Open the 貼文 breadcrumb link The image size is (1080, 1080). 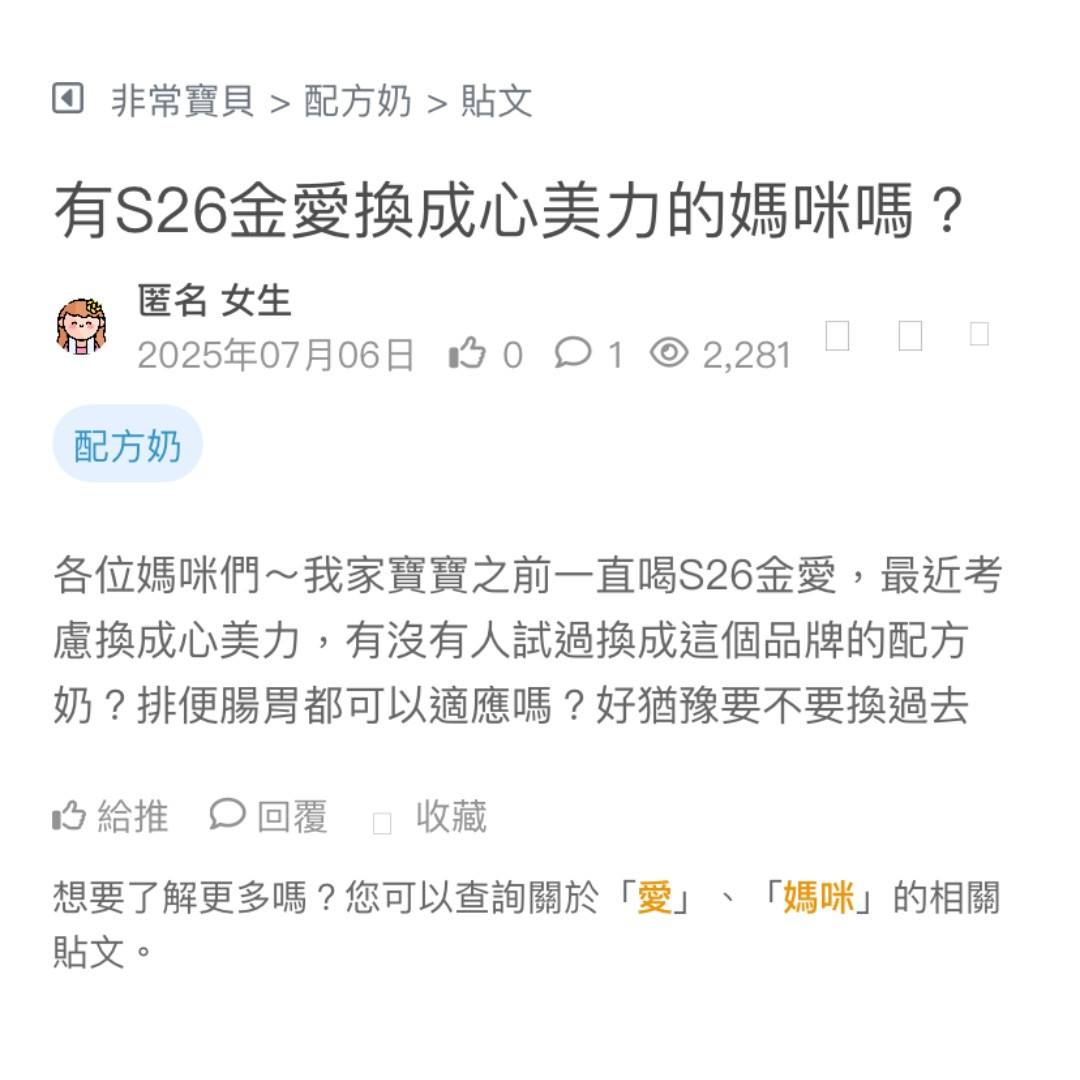tap(496, 101)
